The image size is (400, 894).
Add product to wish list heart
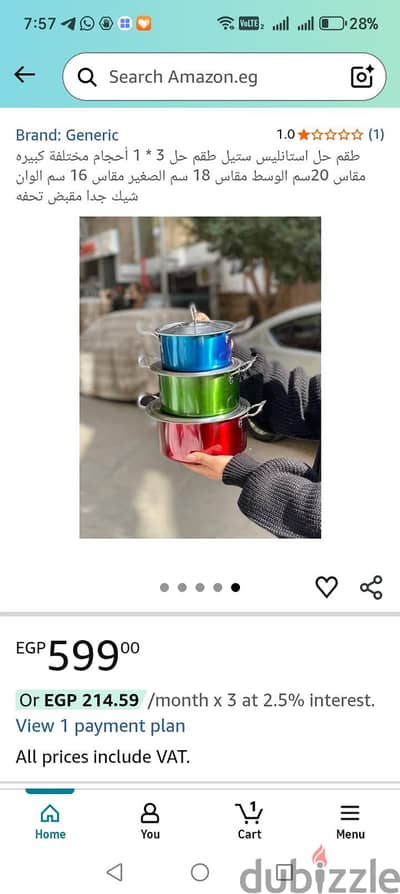click(326, 587)
